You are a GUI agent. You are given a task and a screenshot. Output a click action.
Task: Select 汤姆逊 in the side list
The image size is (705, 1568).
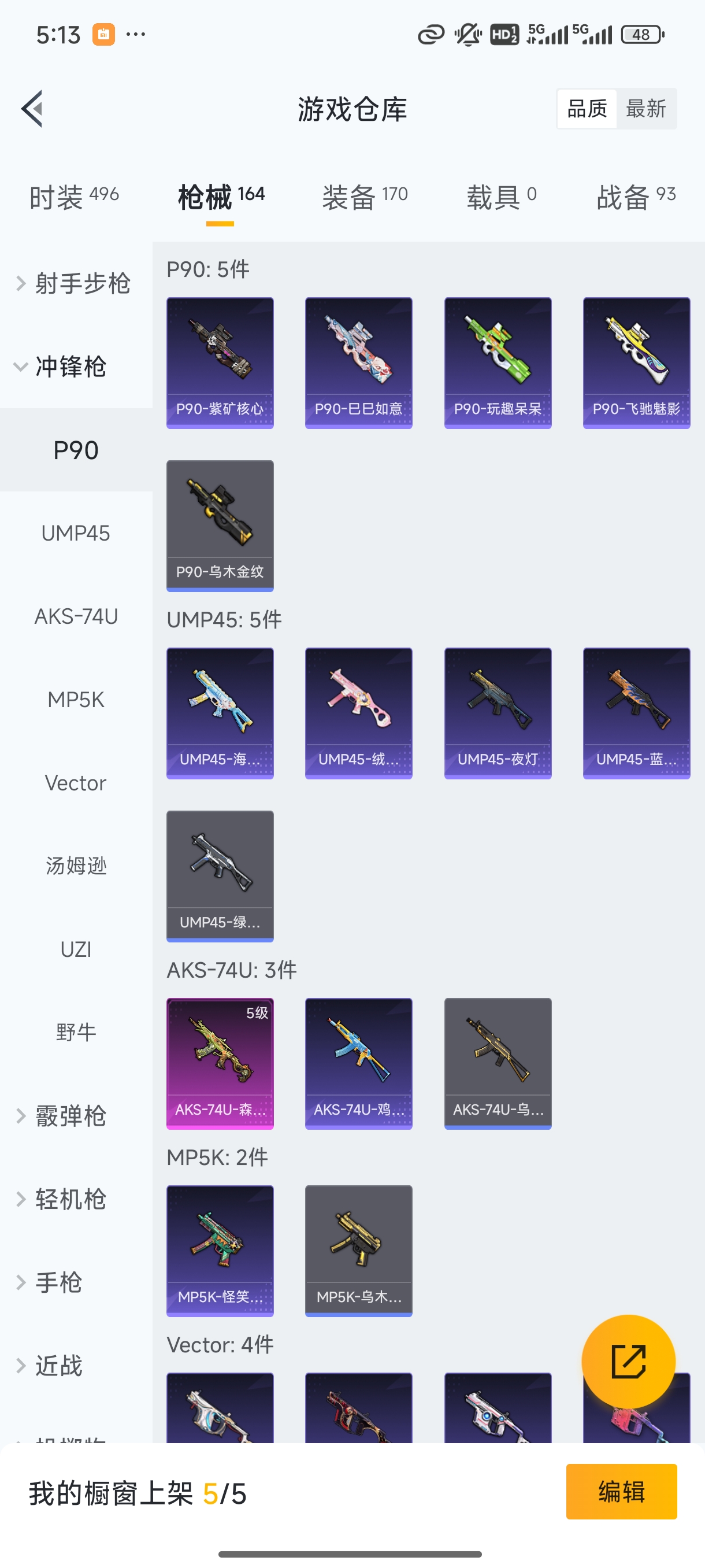76,866
